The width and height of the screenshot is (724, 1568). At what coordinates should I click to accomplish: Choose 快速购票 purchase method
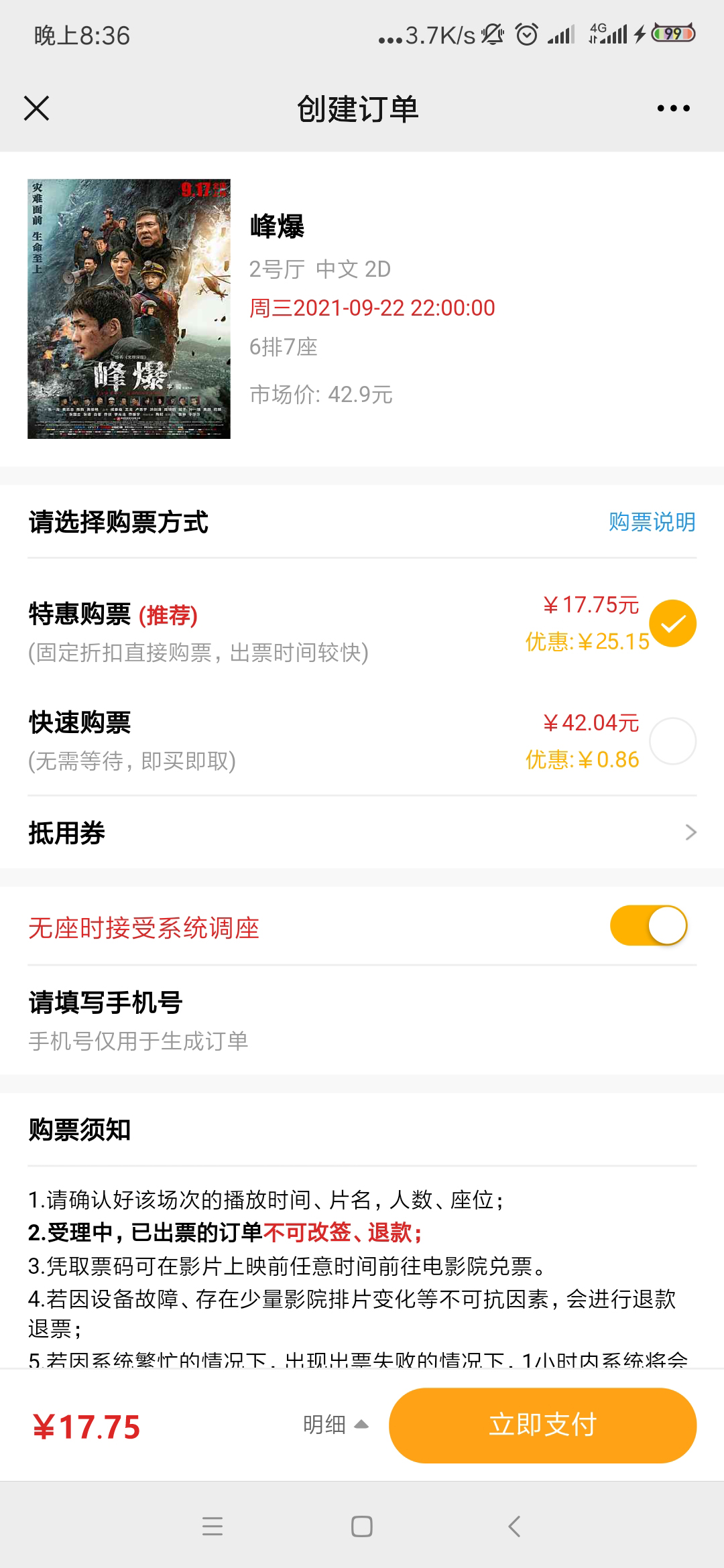[673, 741]
